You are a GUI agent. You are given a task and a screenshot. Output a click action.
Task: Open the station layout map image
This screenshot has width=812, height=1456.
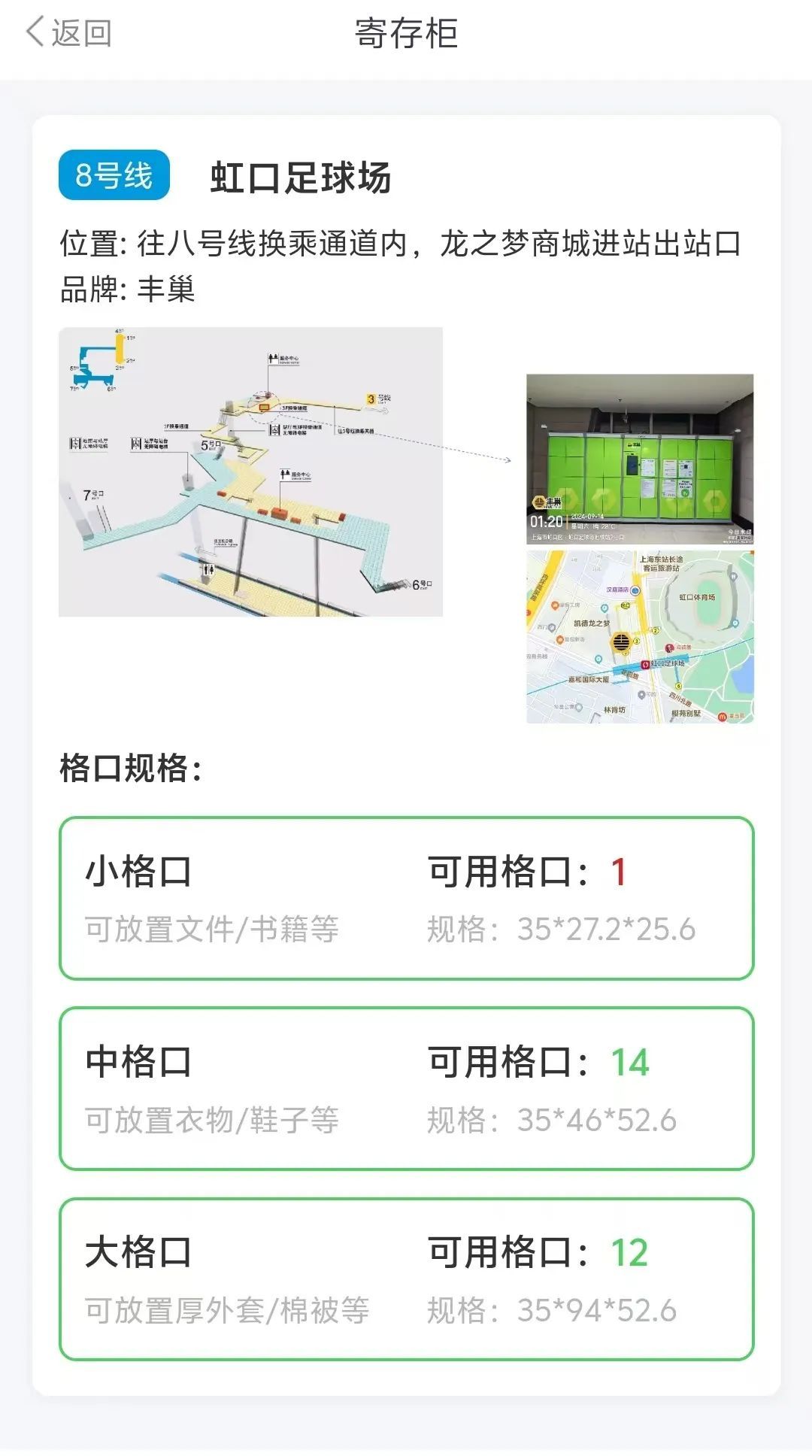[x=250, y=472]
